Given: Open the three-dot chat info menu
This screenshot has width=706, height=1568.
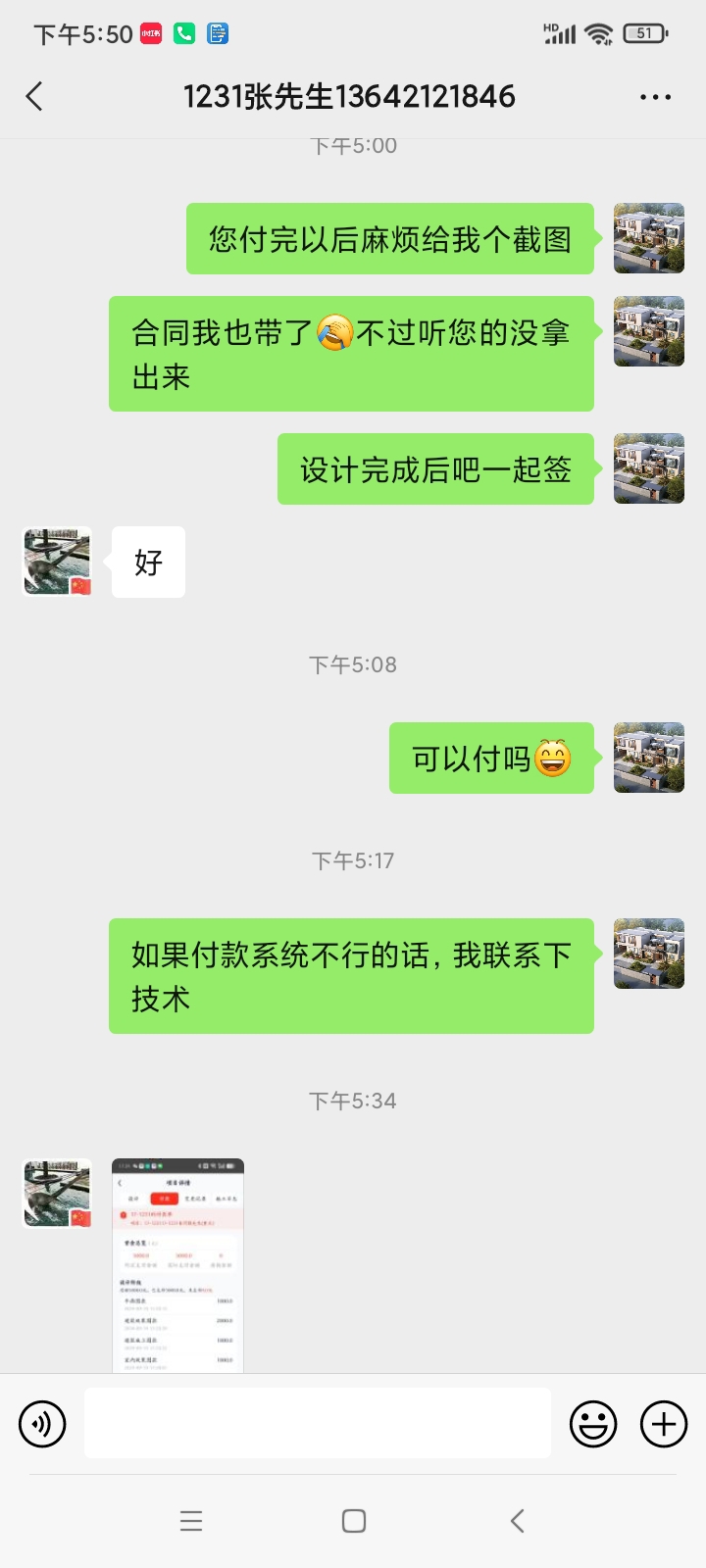Looking at the screenshot, I should click(x=655, y=97).
